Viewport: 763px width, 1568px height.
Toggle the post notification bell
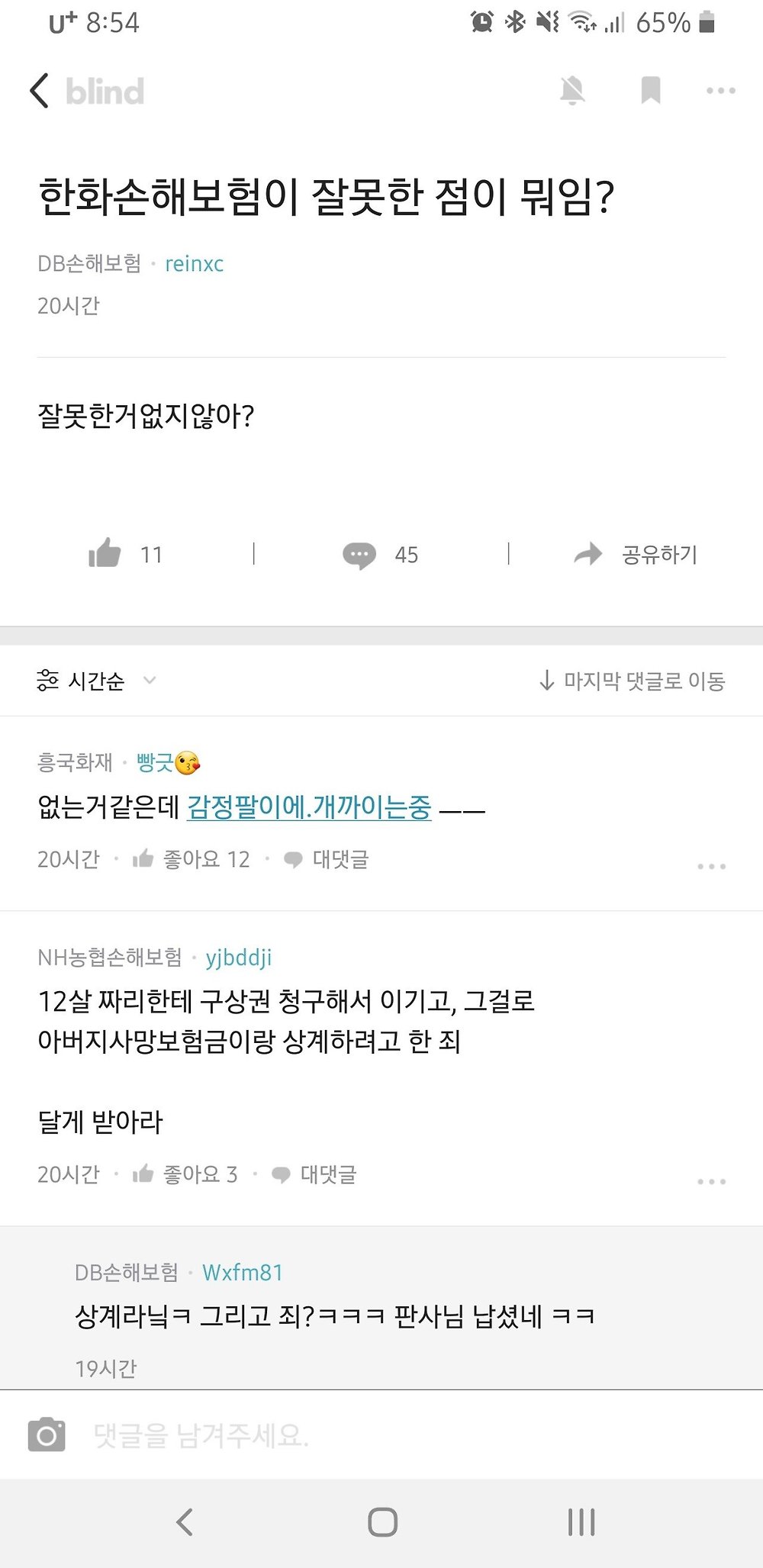click(x=572, y=91)
